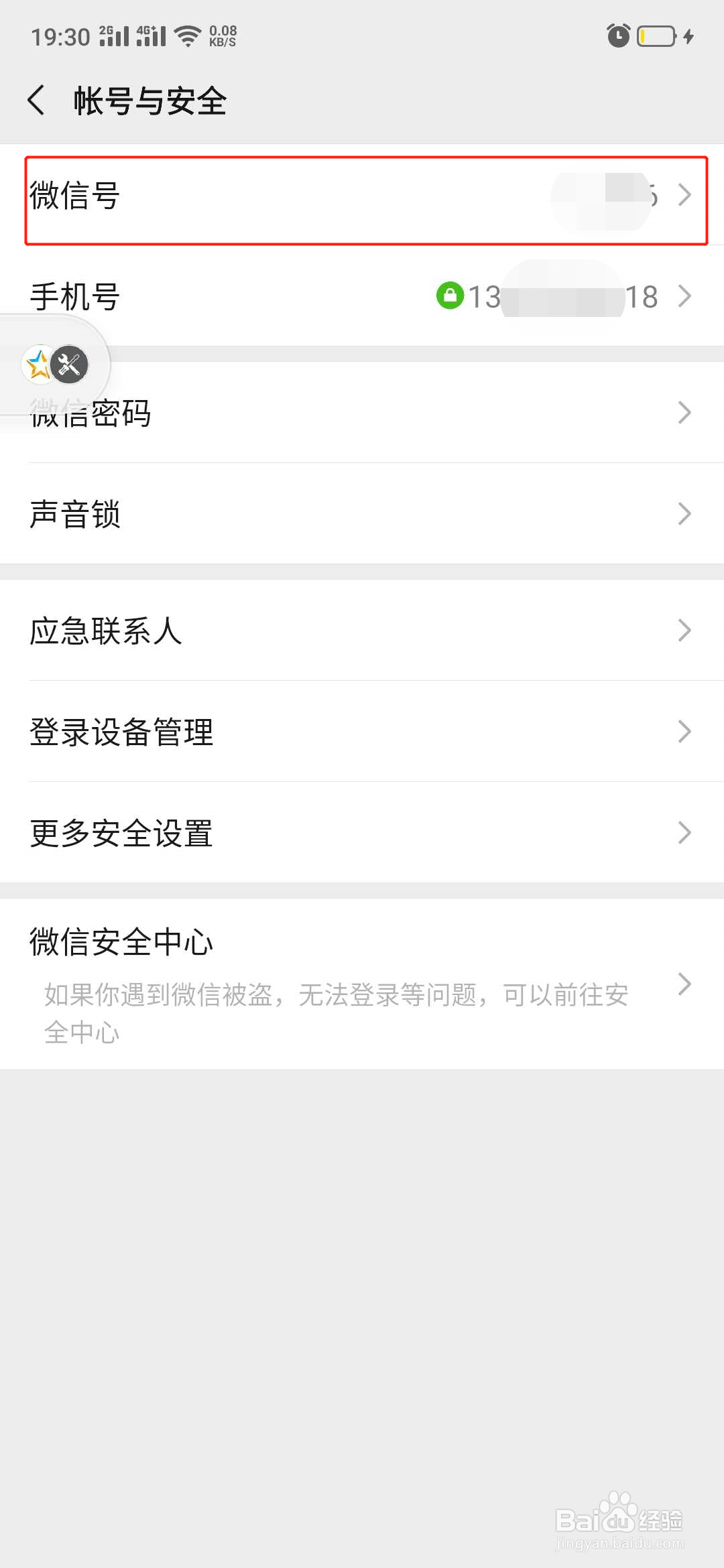This screenshot has width=724, height=1568.
Task: Enable phone number binding through 手机号
Action: 362,296
